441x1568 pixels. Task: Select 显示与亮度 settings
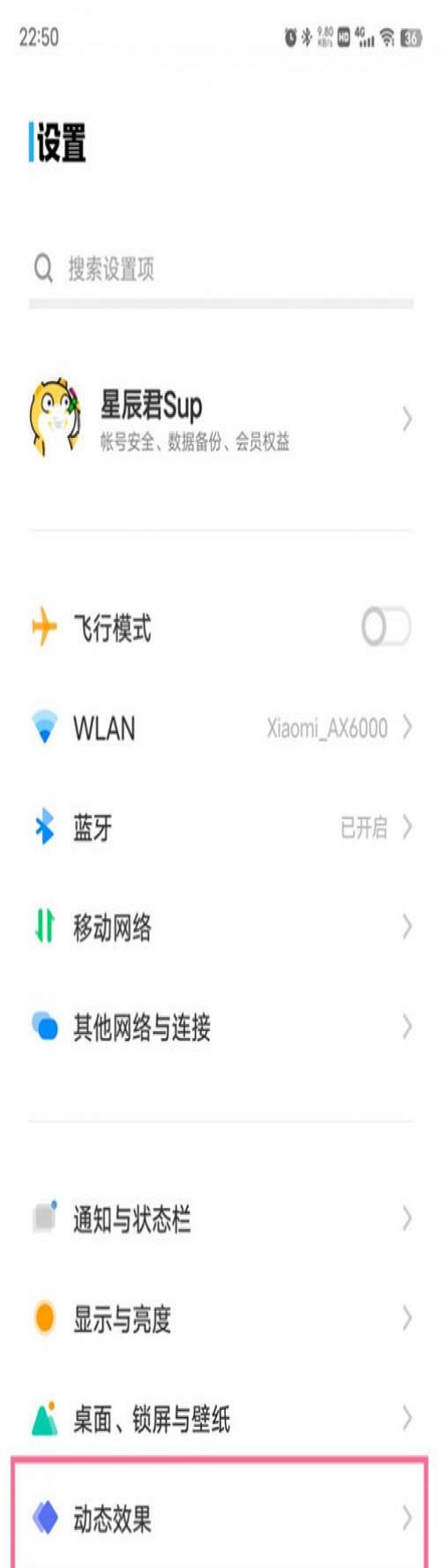point(220,1319)
